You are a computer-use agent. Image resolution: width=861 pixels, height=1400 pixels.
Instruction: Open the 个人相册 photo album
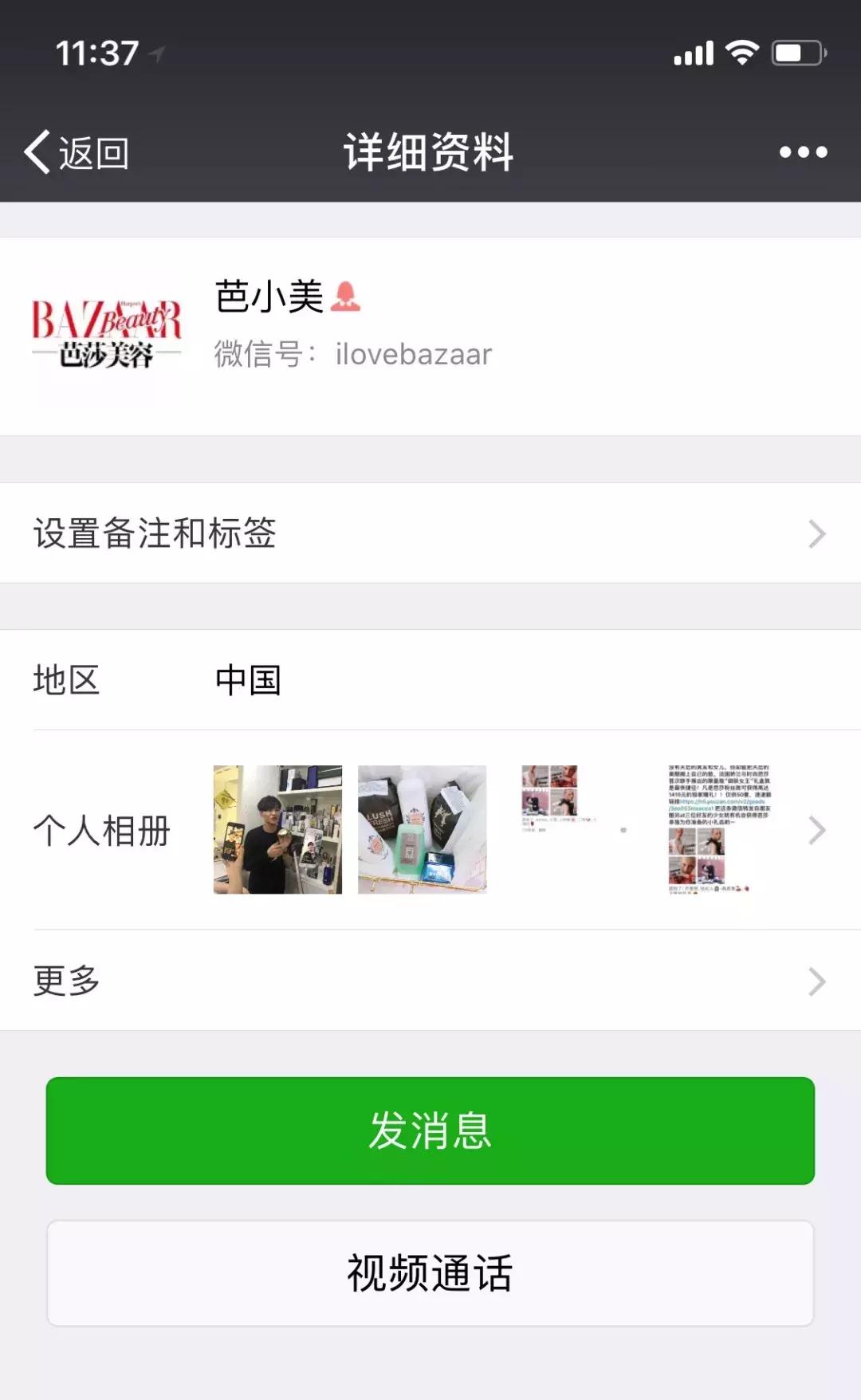[x=431, y=830]
